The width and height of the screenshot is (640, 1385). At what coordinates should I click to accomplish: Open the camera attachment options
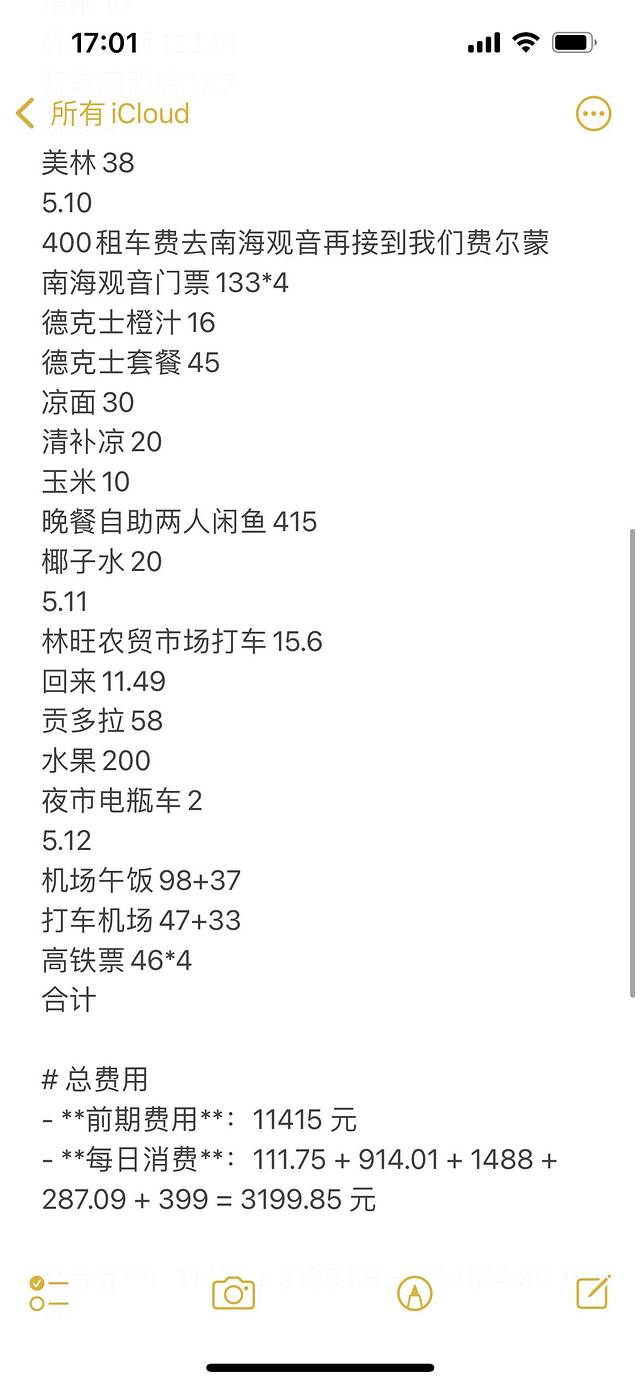(x=233, y=1293)
